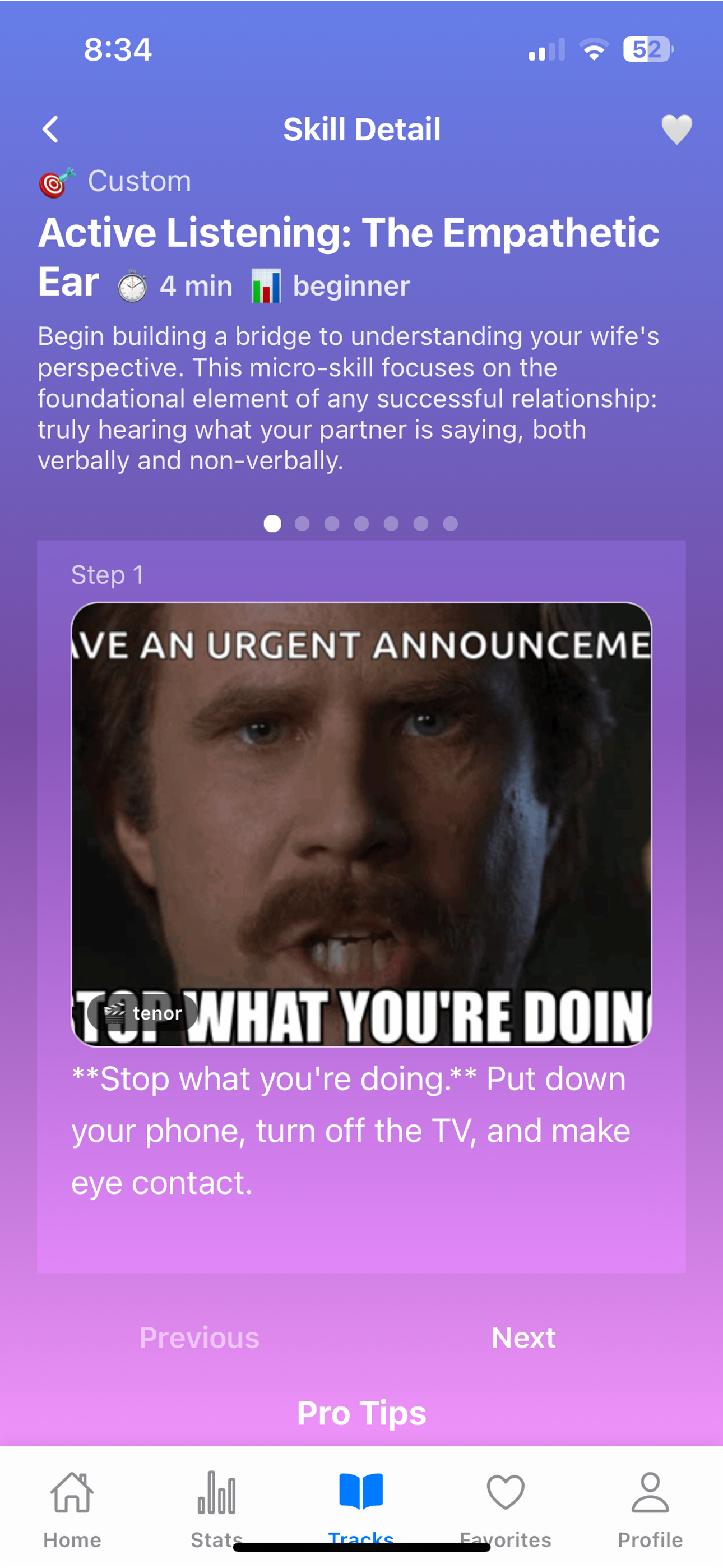The image size is (723, 1568).
Task: Go to the Next step
Action: pos(523,1338)
